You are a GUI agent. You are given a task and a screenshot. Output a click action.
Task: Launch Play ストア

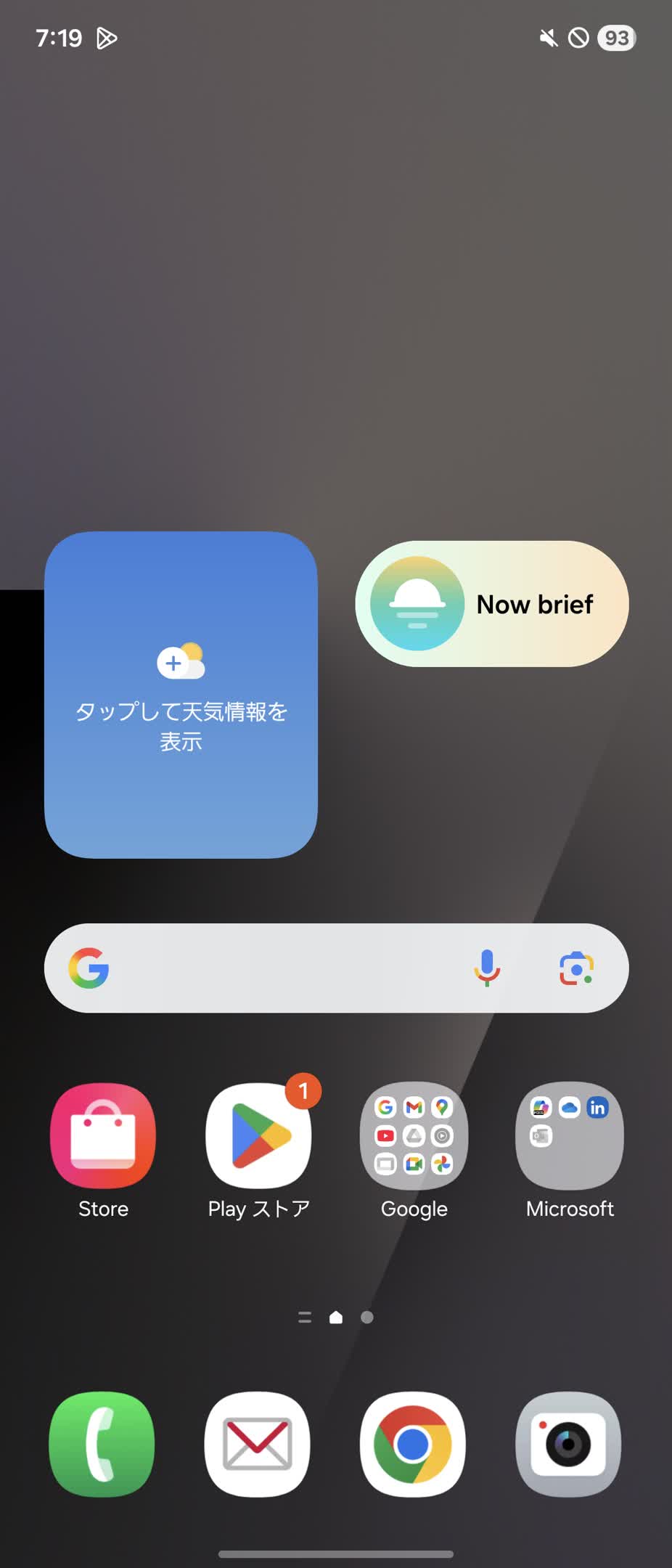tap(259, 1136)
